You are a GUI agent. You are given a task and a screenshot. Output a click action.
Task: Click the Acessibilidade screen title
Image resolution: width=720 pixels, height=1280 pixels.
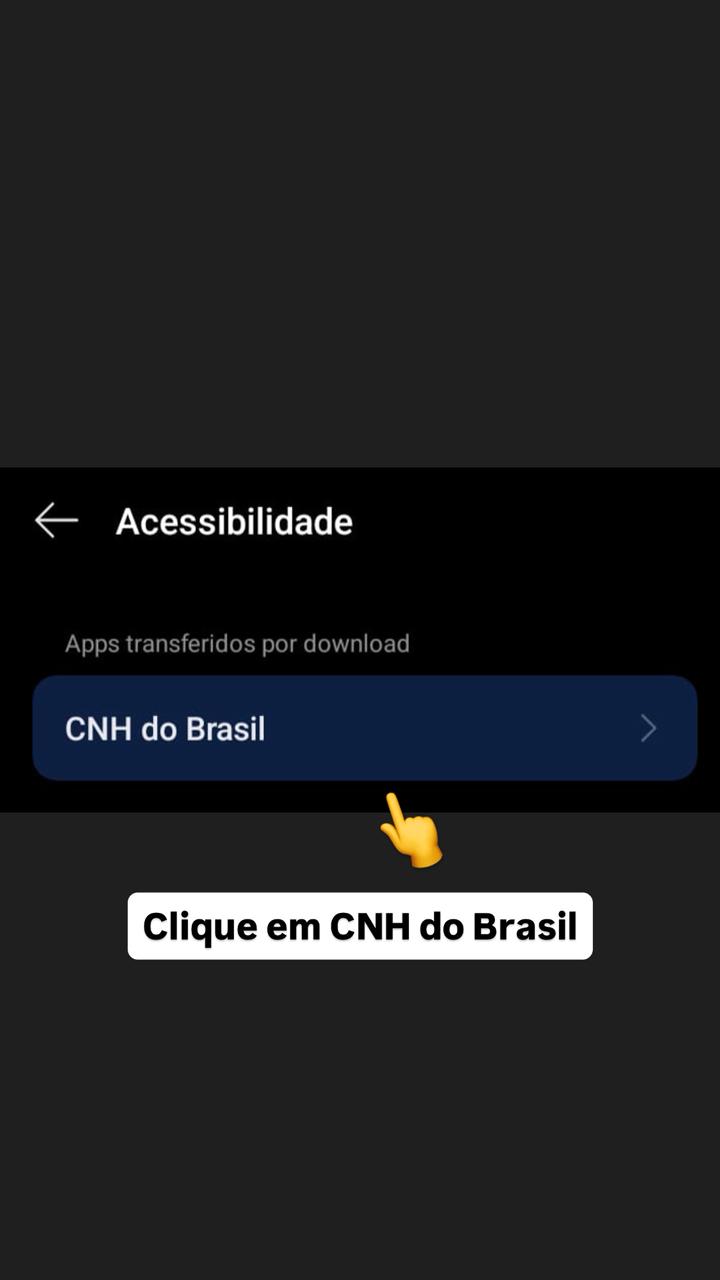(x=235, y=521)
